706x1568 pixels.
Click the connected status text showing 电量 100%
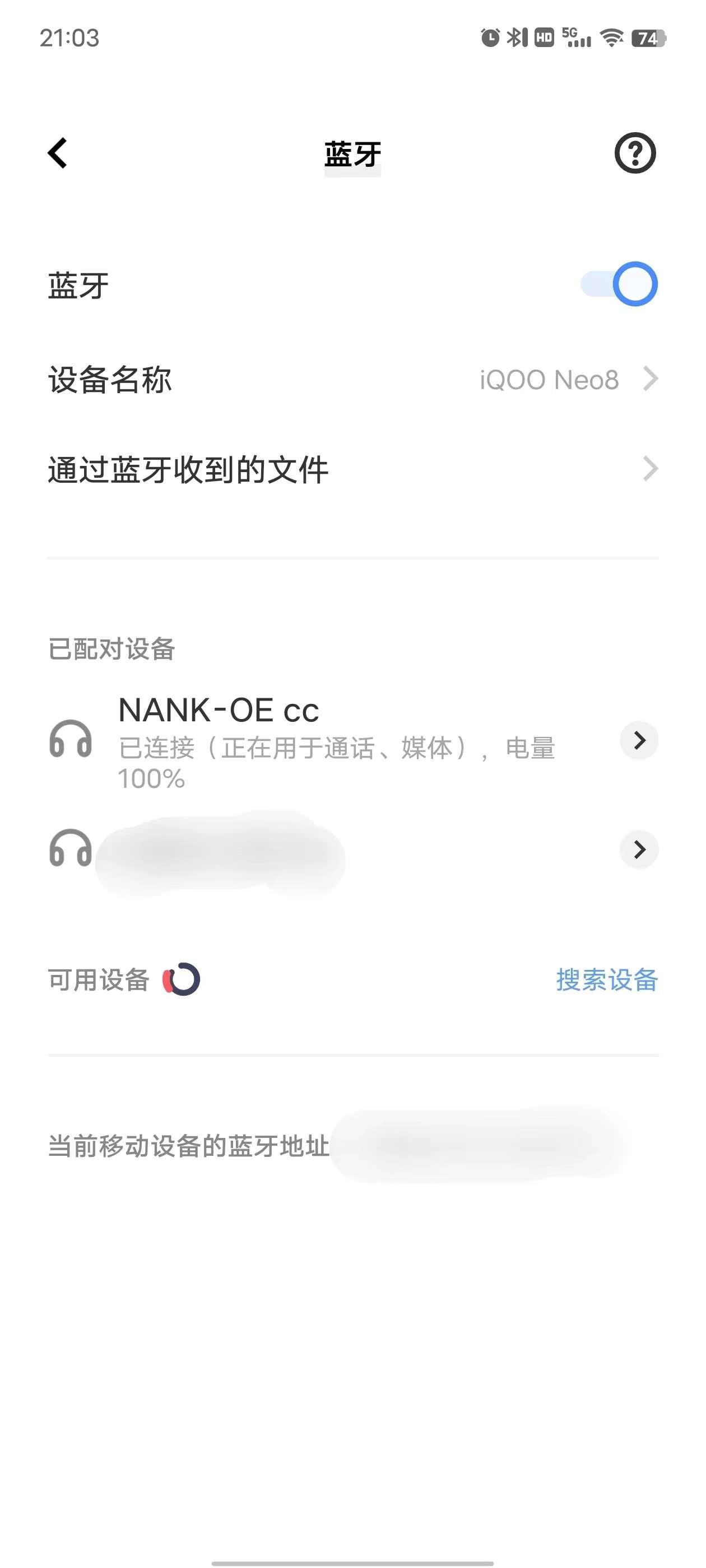coord(338,763)
